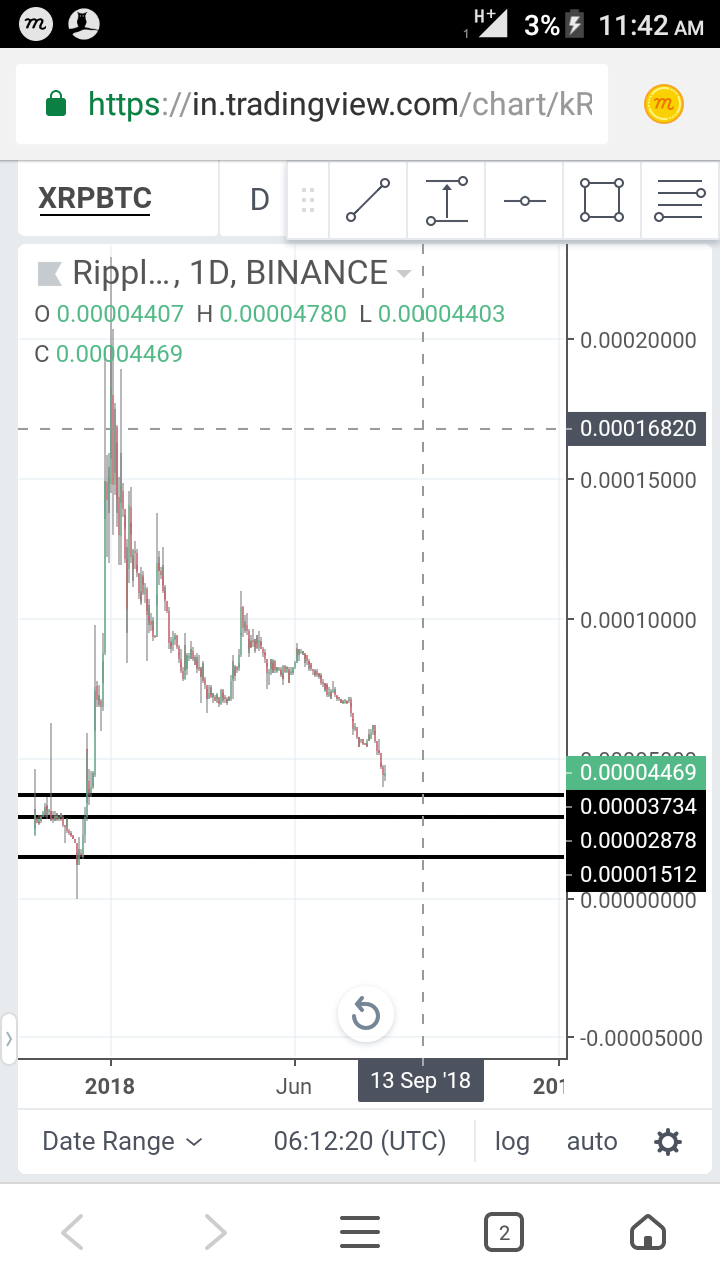Select the horizontal line tool
This screenshot has width=720, height=1280.
525,201
